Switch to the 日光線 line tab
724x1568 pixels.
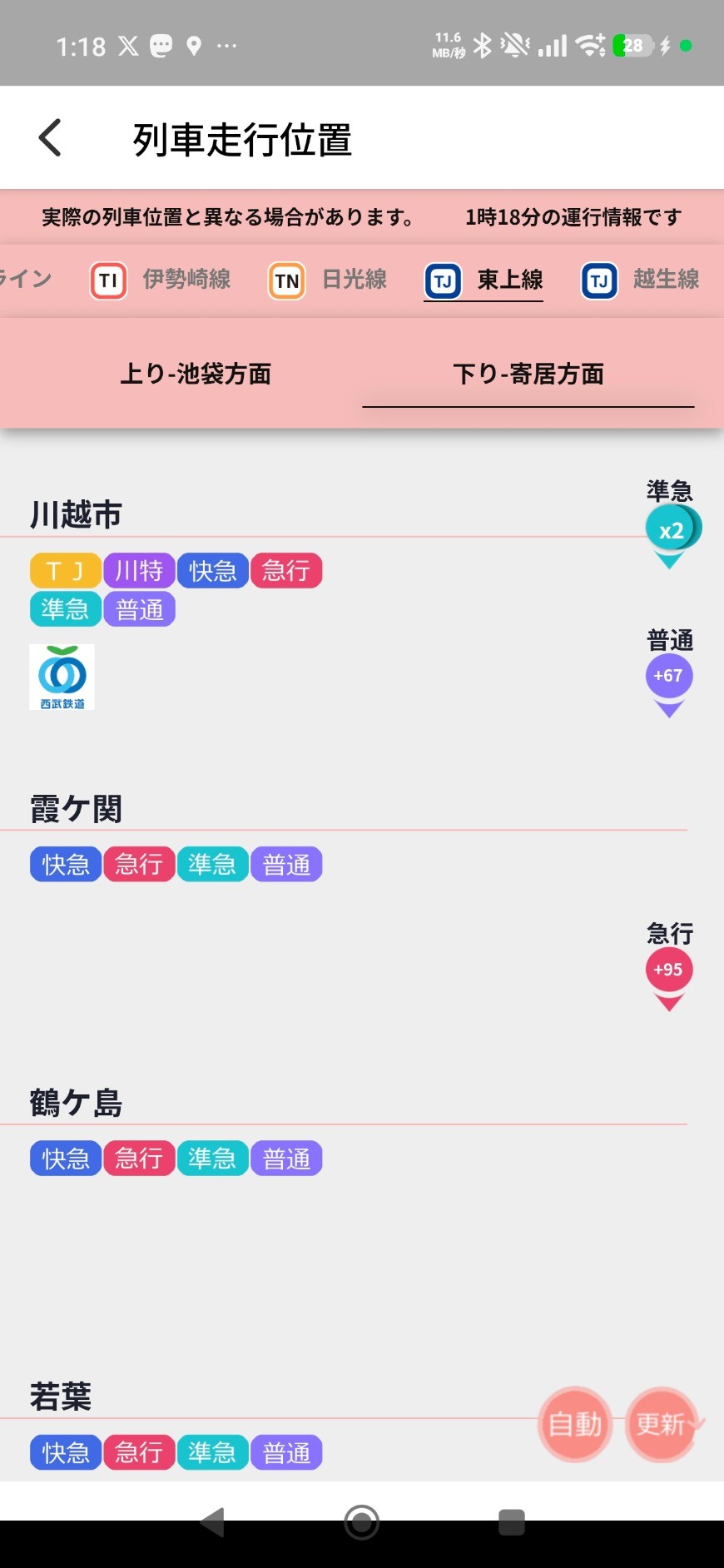point(328,280)
